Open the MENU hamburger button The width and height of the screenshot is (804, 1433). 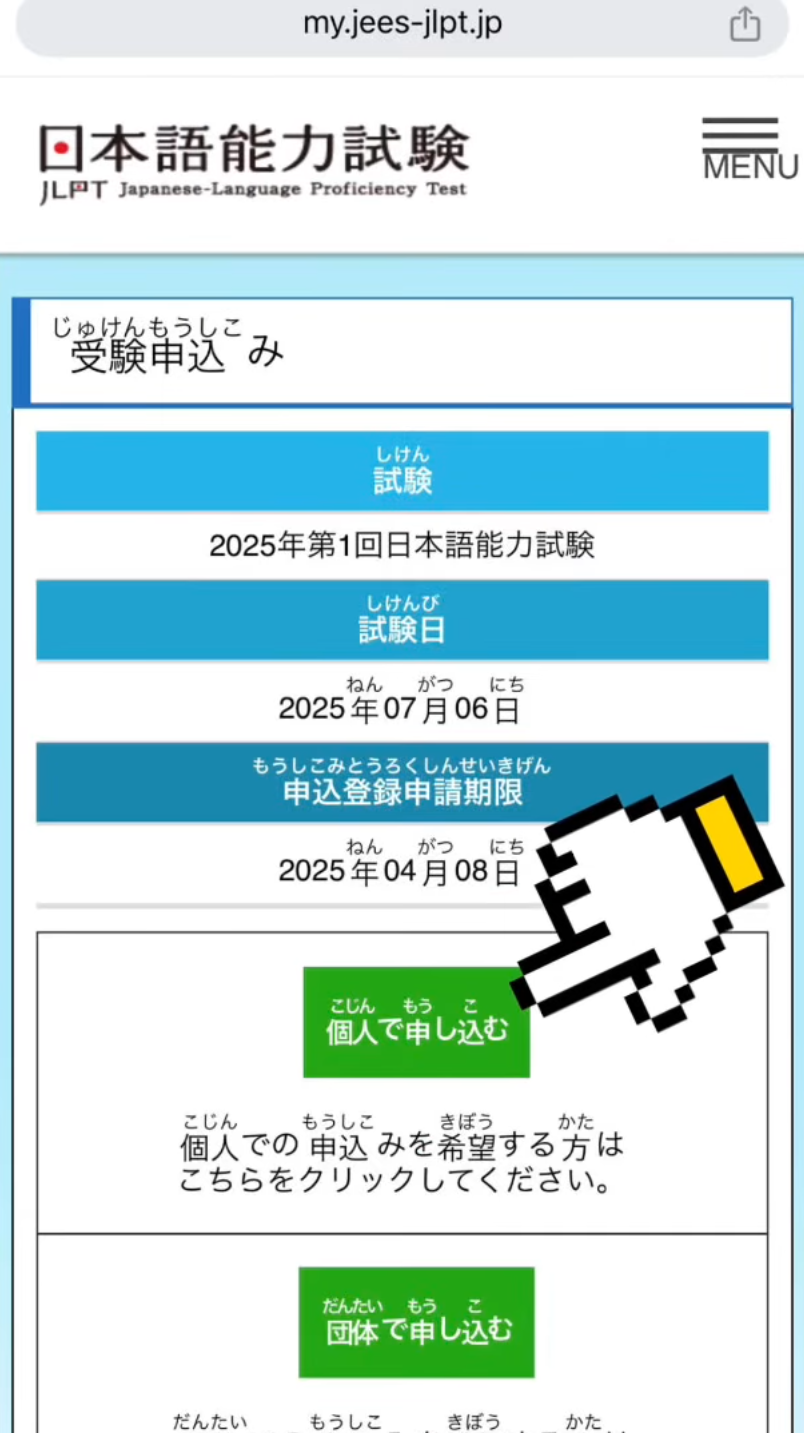point(745,149)
